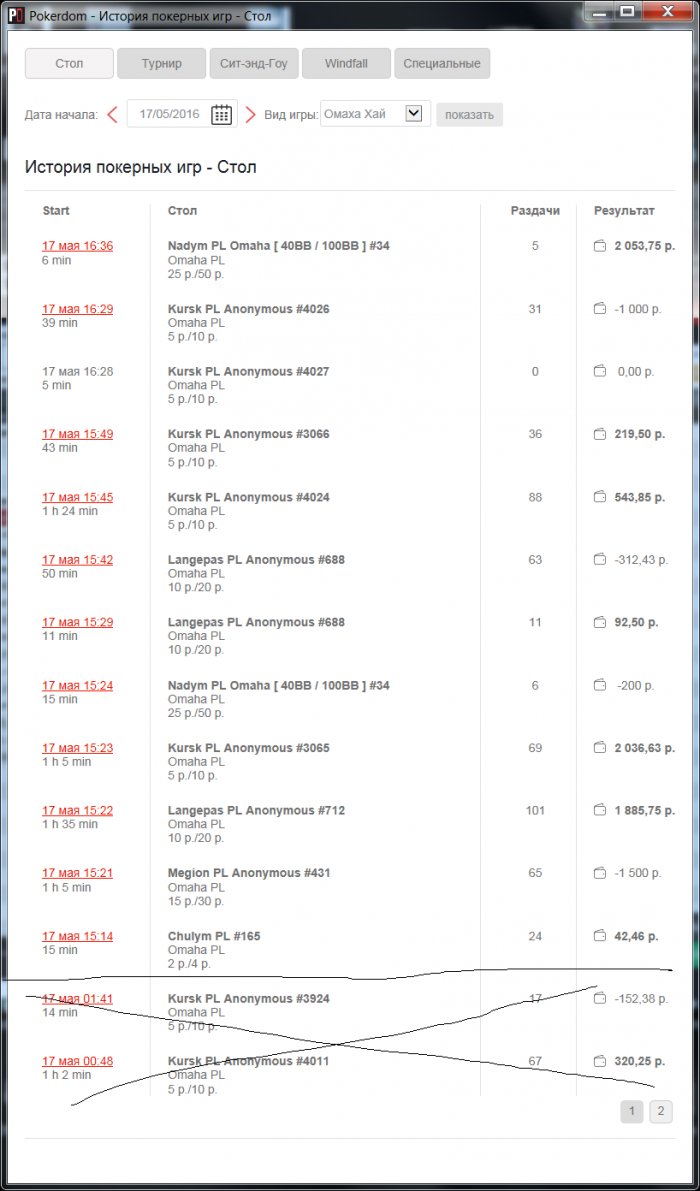Go to the next start date
The image size is (700, 1191).
(250, 115)
